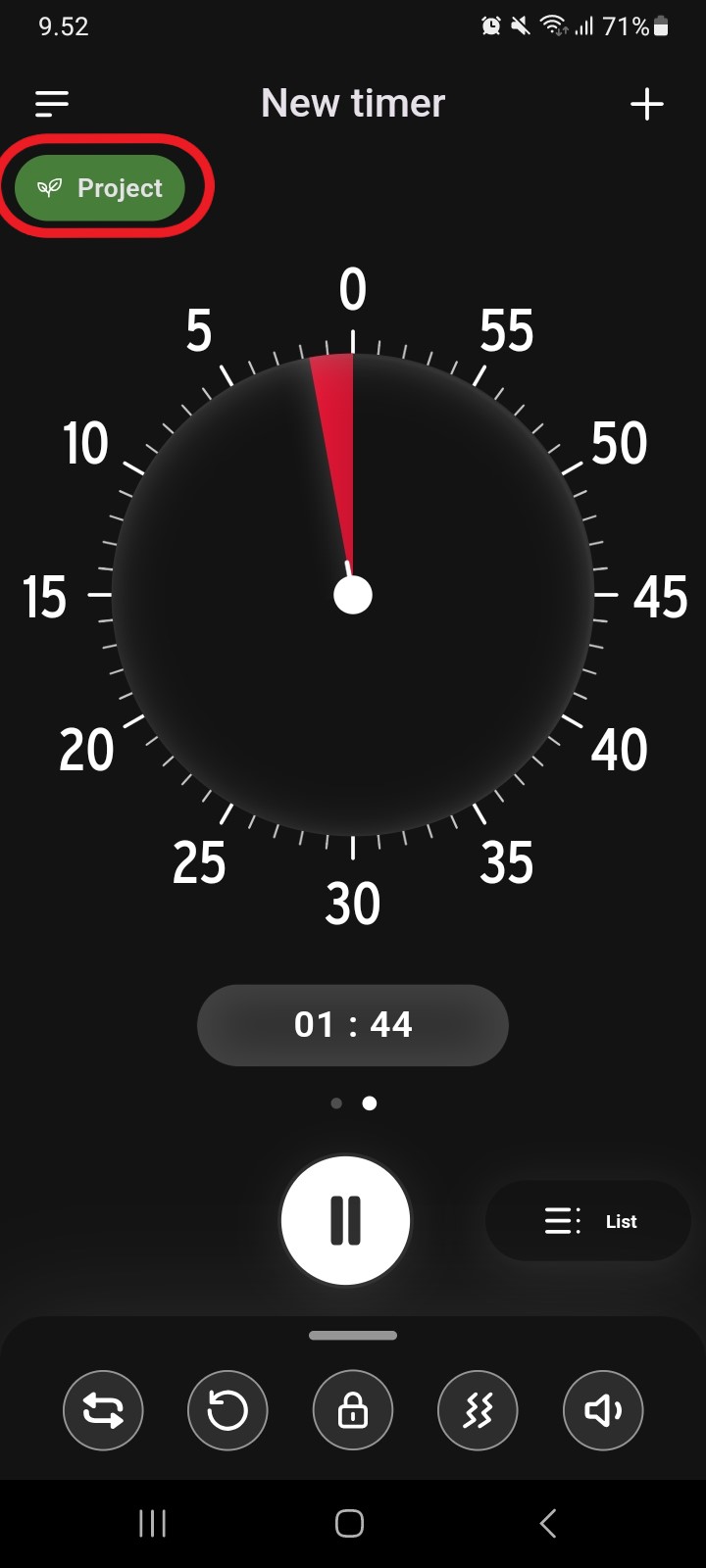Open the timer List
This screenshot has height=1568, width=706.
588,1221
